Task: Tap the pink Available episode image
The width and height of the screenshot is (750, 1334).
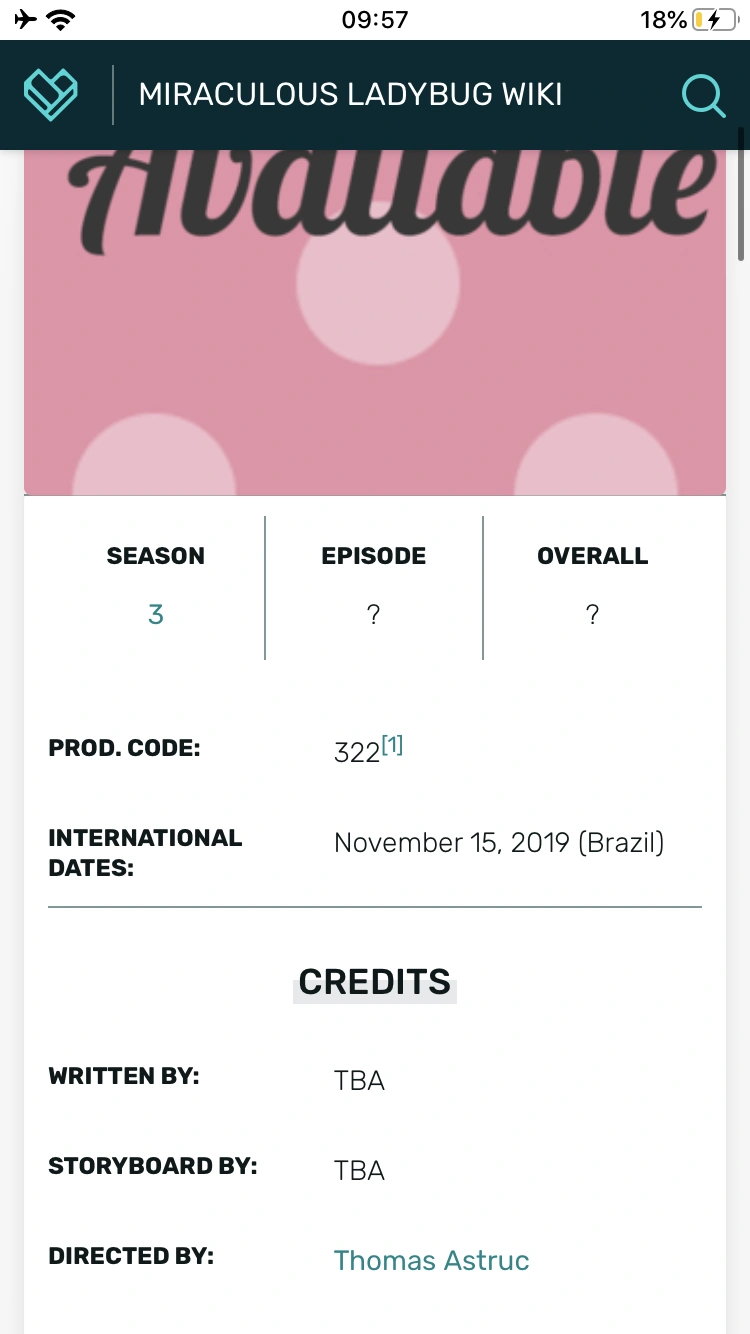Action: point(375,320)
